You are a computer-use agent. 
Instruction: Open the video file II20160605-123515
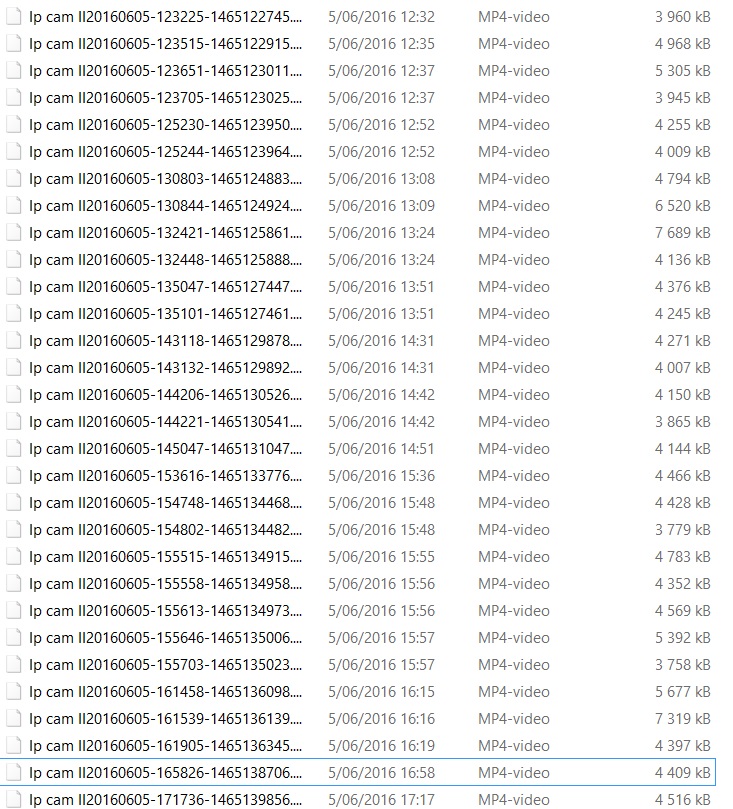tap(165, 44)
